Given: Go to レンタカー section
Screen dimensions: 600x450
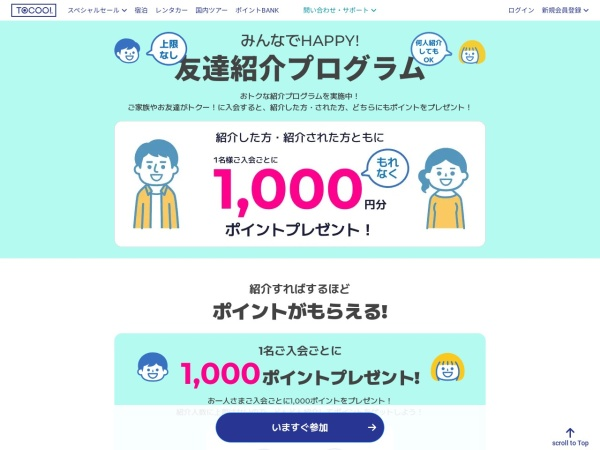Looking at the screenshot, I should [171, 10].
